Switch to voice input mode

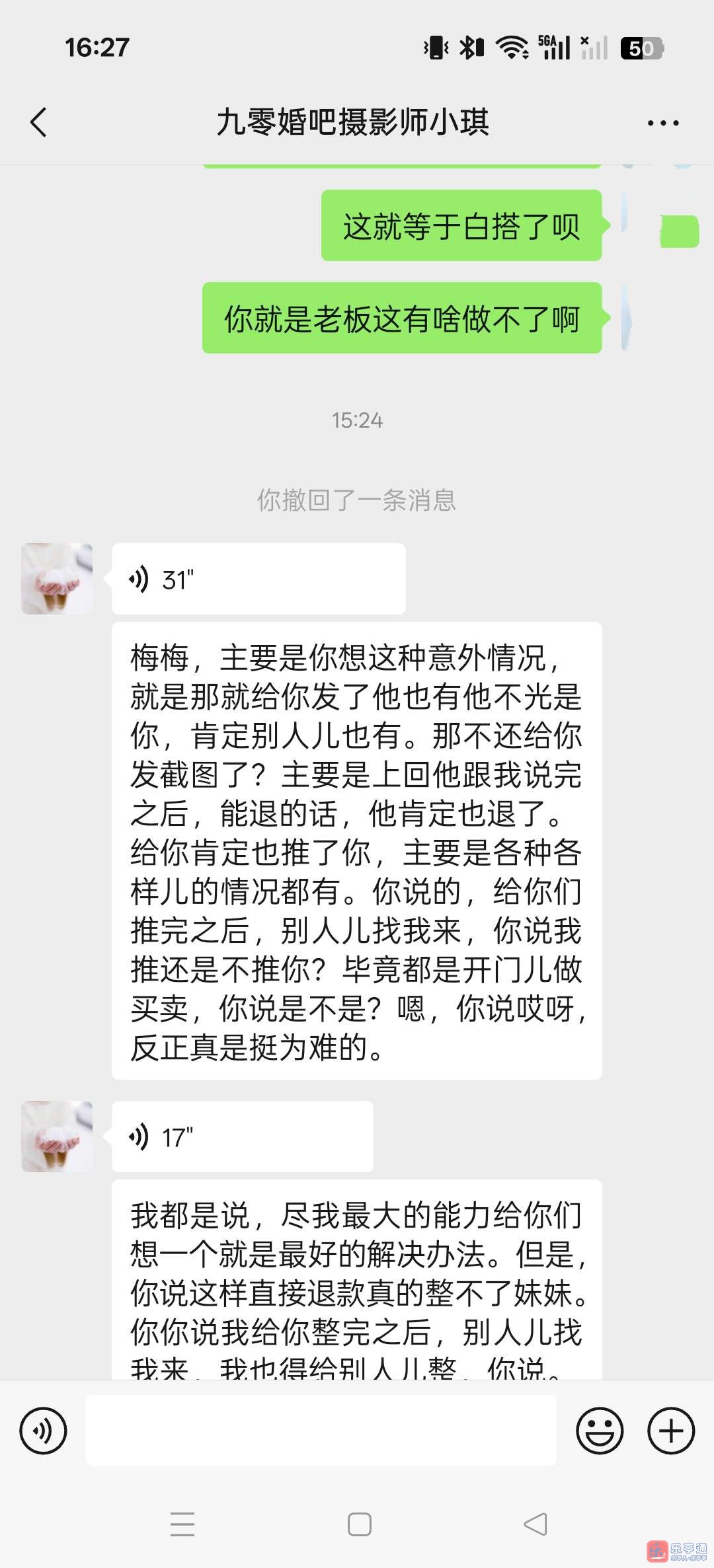click(x=43, y=1431)
